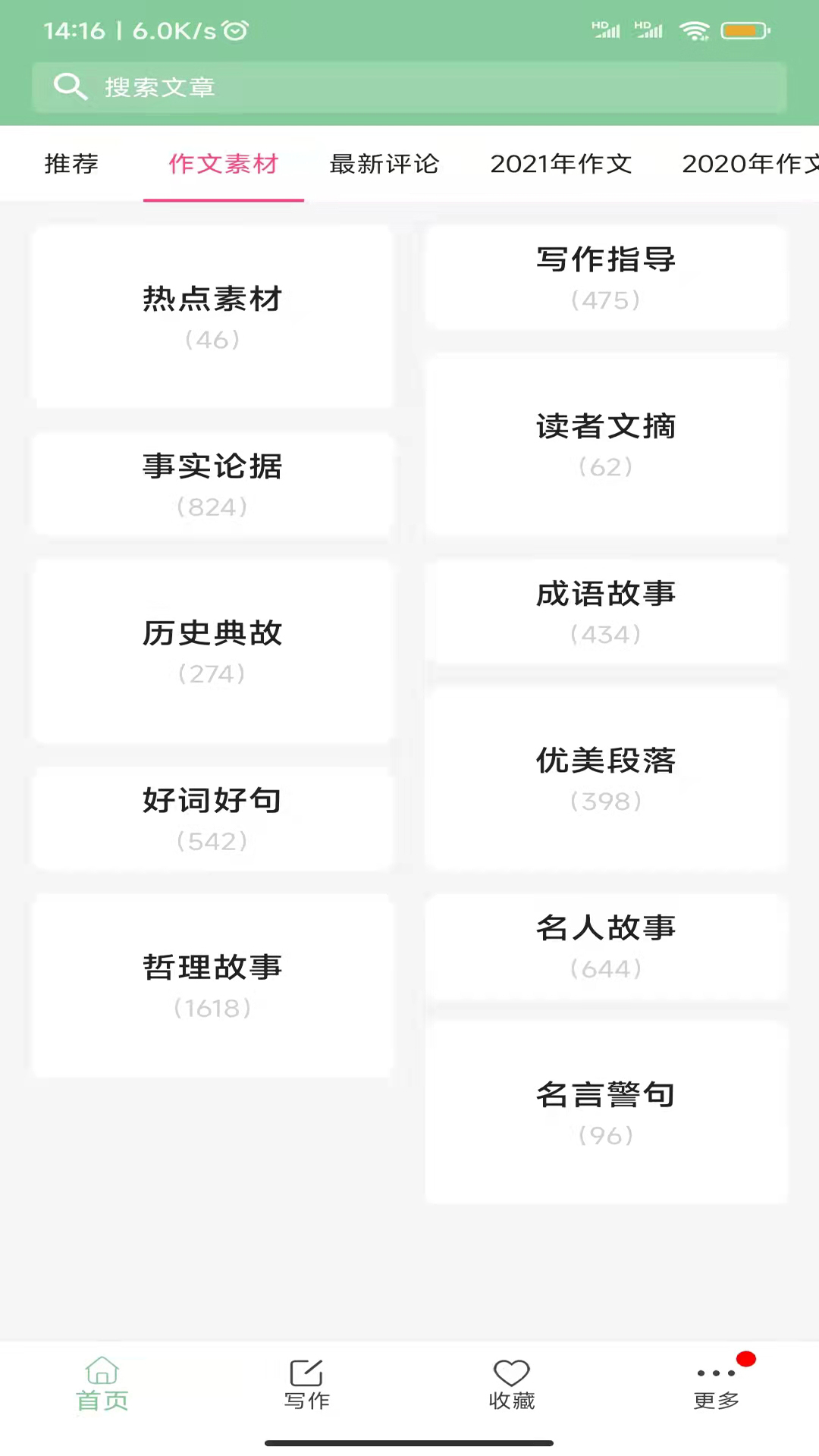Click the magnifying glass search icon

[70, 86]
